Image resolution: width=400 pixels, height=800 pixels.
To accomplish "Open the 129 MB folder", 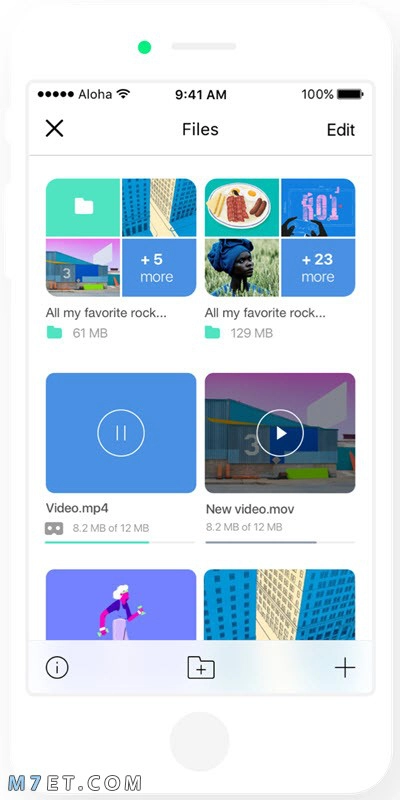I will [280, 237].
